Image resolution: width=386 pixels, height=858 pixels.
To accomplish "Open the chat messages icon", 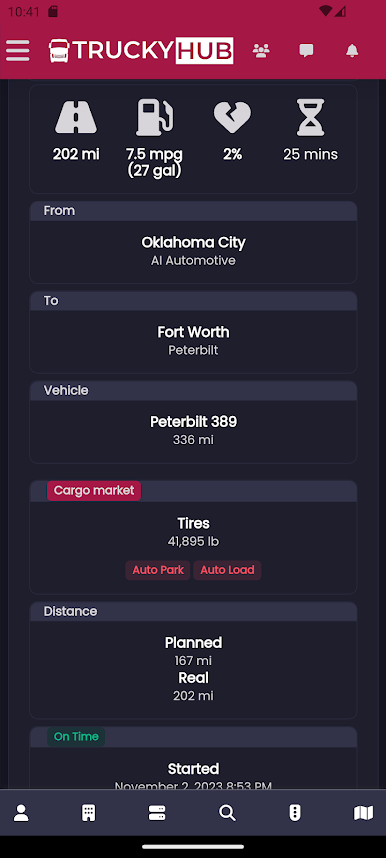I will [x=306, y=51].
